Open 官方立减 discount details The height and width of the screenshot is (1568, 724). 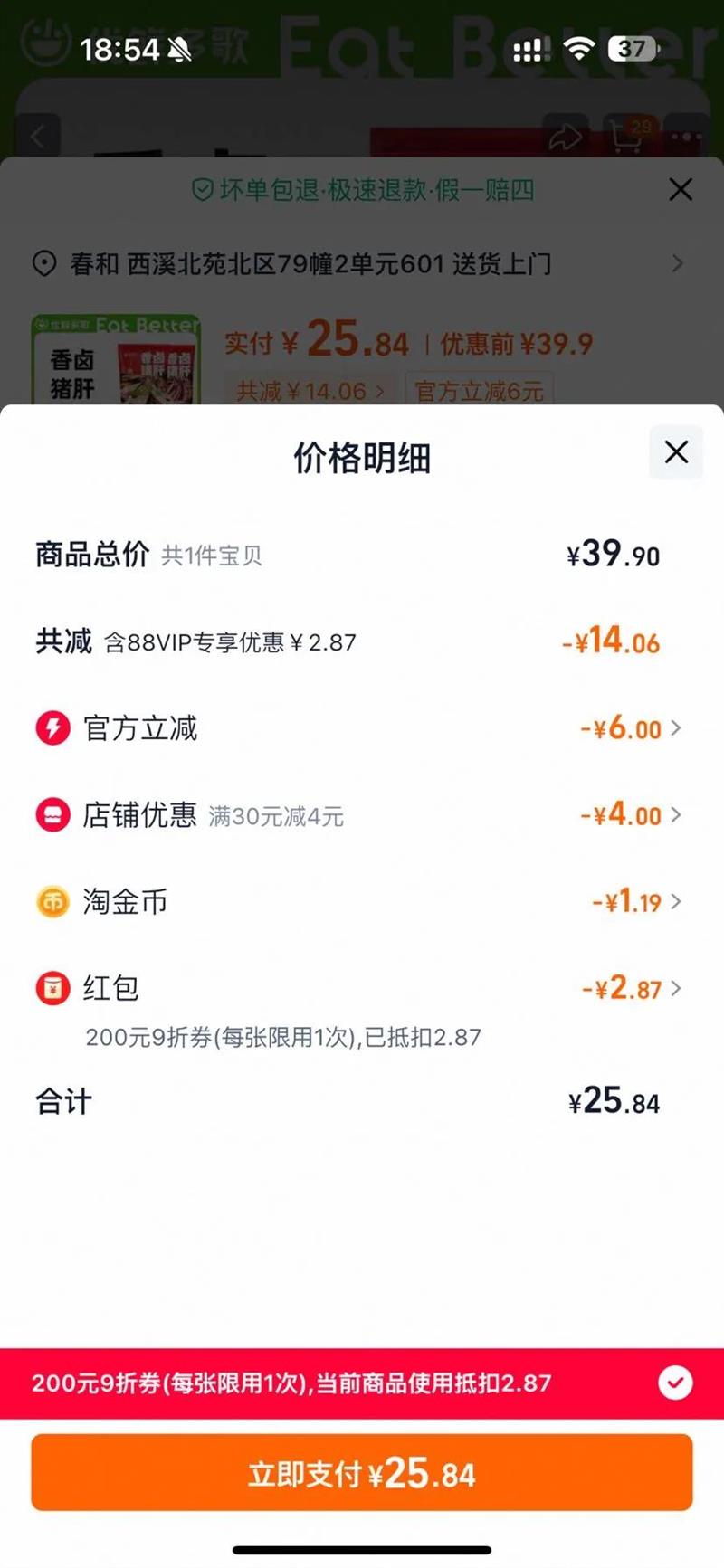click(x=631, y=728)
